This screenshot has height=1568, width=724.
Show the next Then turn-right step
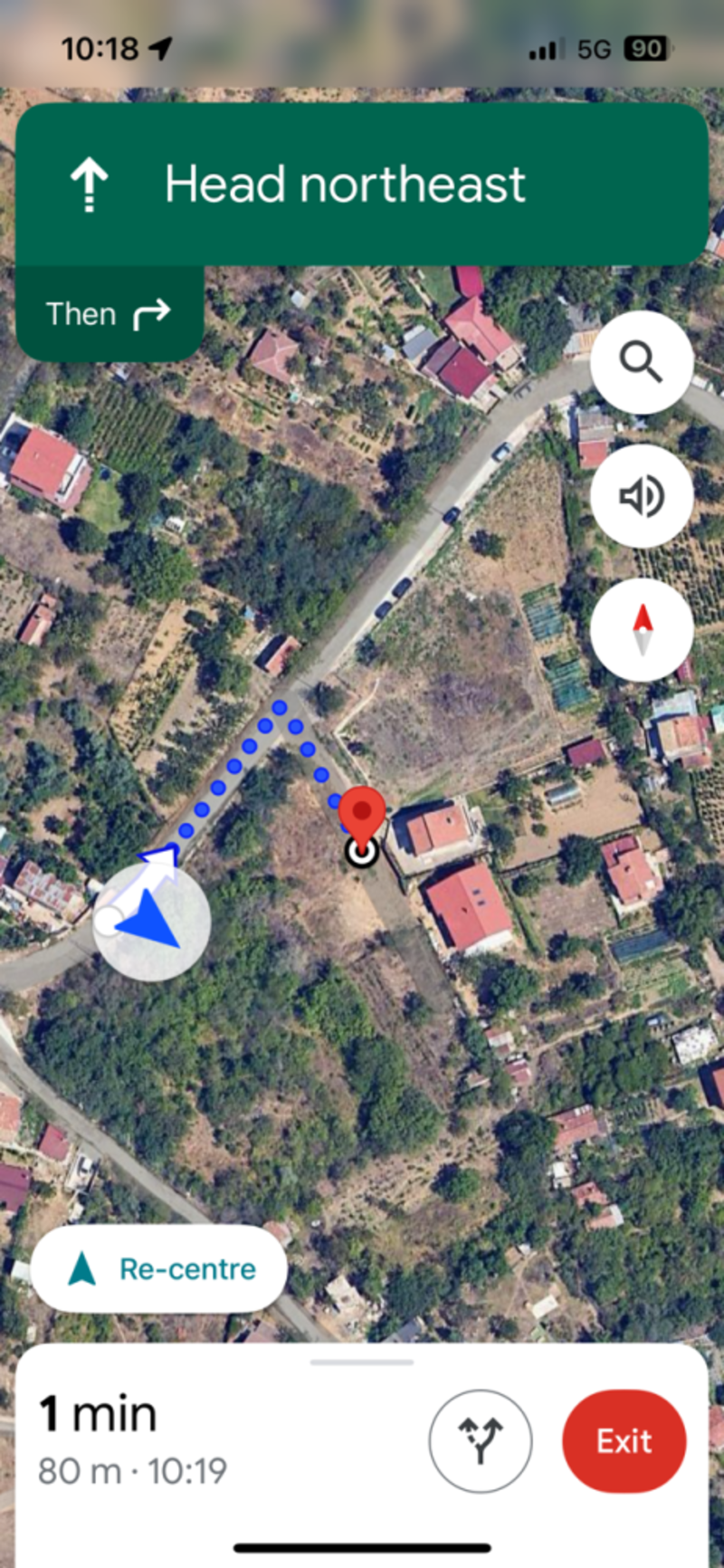point(109,314)
